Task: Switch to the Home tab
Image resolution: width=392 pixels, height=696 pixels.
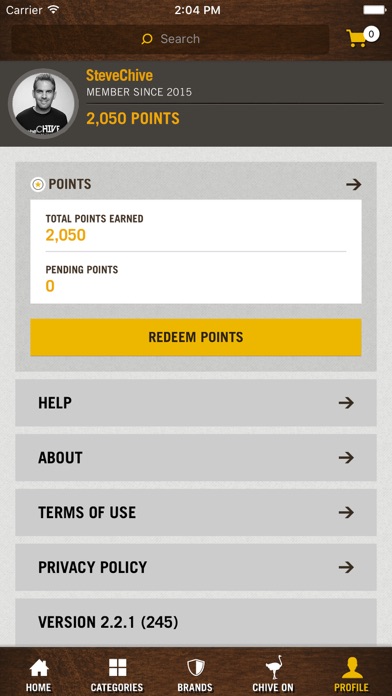Action: 39,674
